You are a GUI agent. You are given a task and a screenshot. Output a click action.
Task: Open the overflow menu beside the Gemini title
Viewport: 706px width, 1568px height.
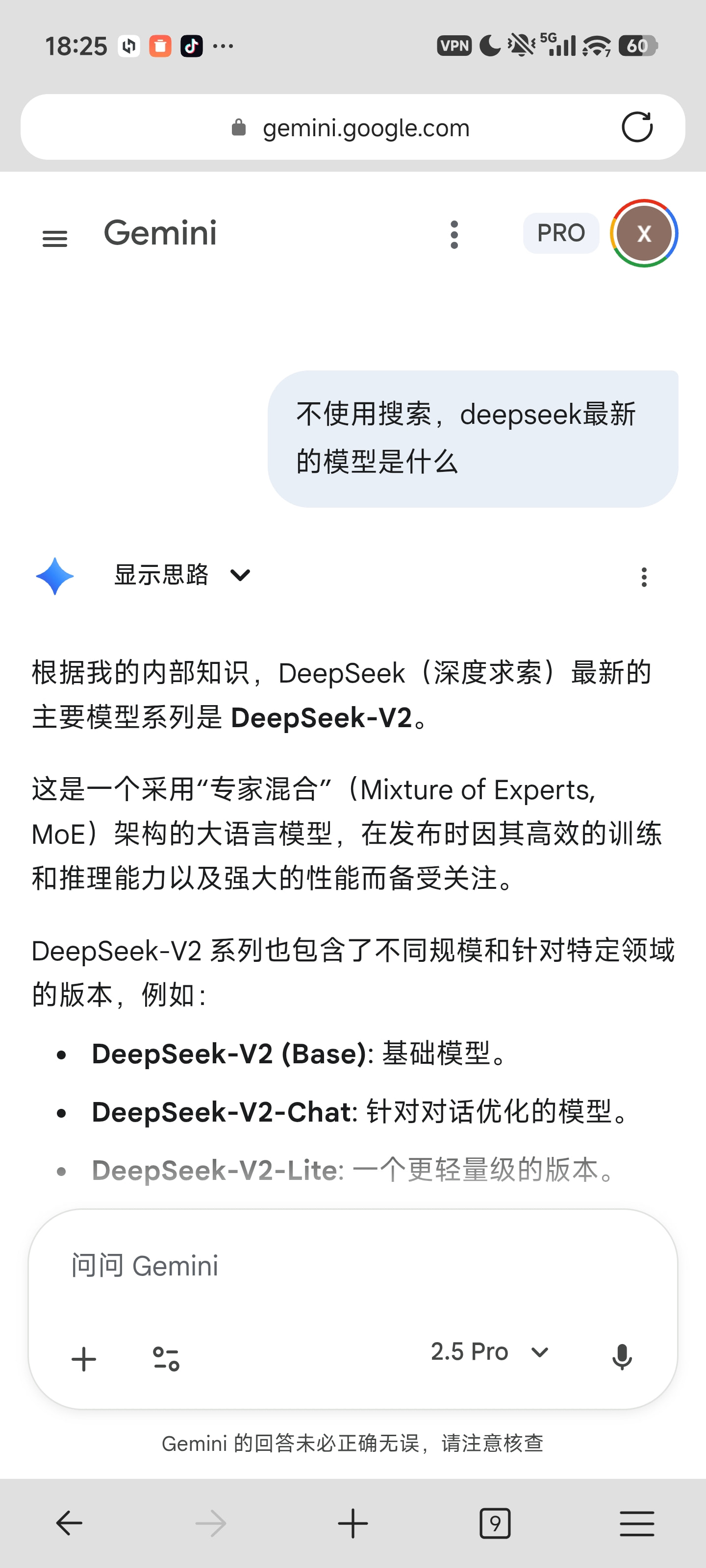click(x=454, y=234)
